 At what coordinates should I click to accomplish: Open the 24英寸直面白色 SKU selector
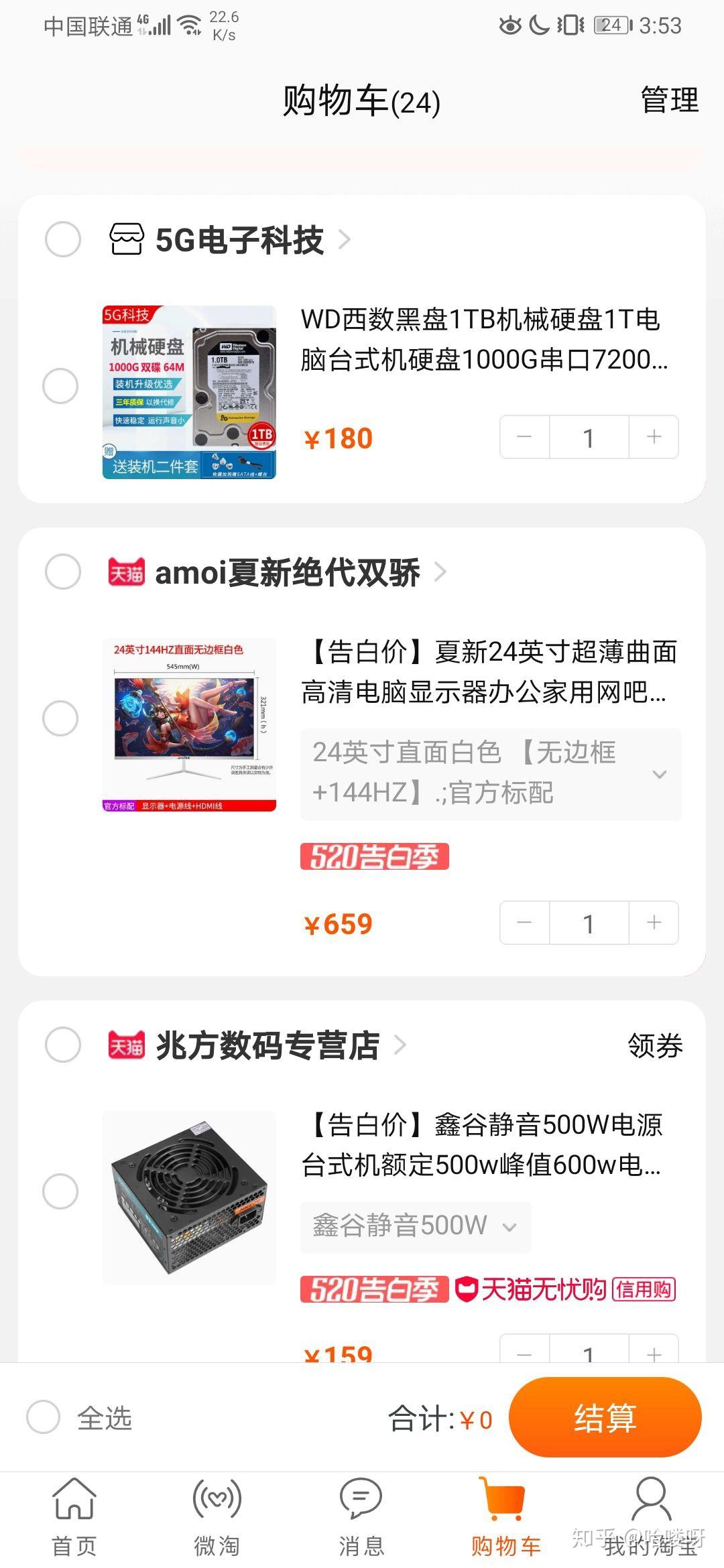[490, 773]
